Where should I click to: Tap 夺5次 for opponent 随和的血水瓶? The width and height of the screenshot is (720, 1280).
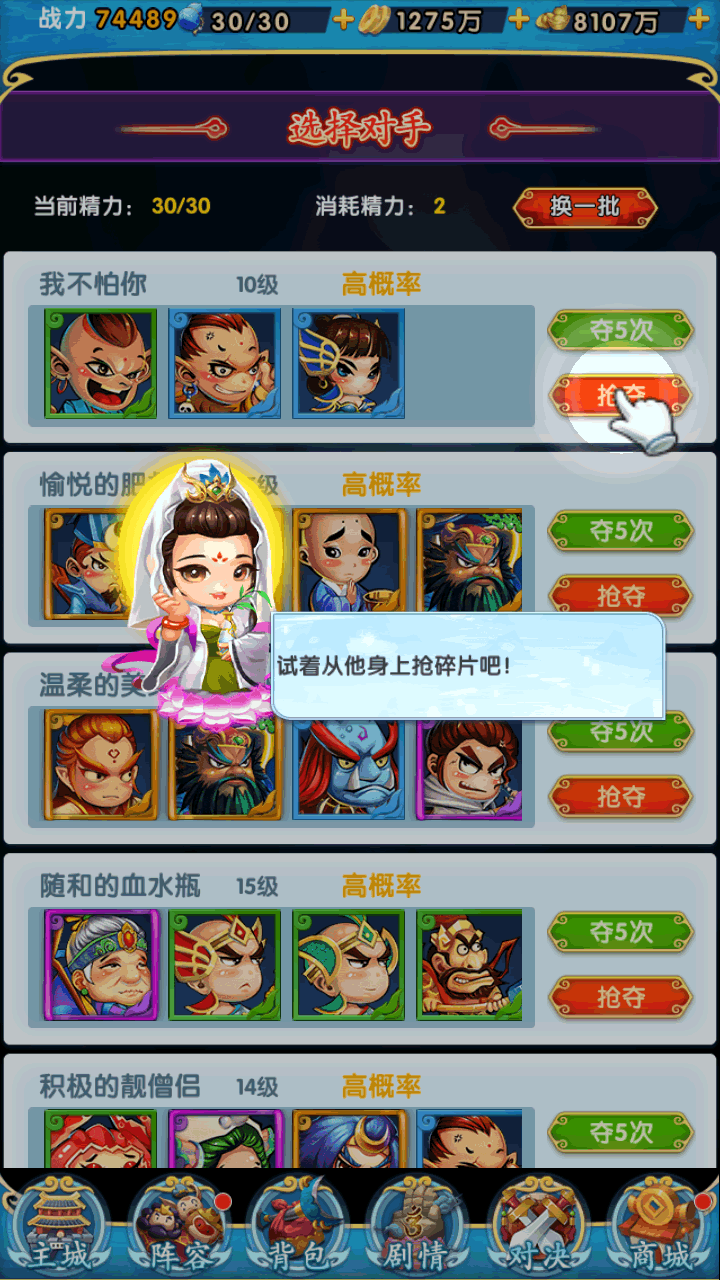click(x=620, y=932)
